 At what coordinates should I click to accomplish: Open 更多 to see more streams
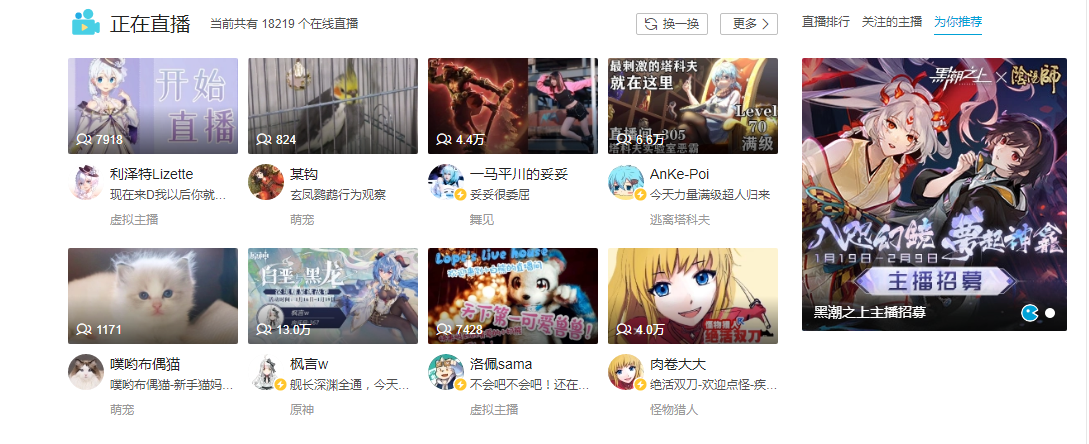[748, 24]
